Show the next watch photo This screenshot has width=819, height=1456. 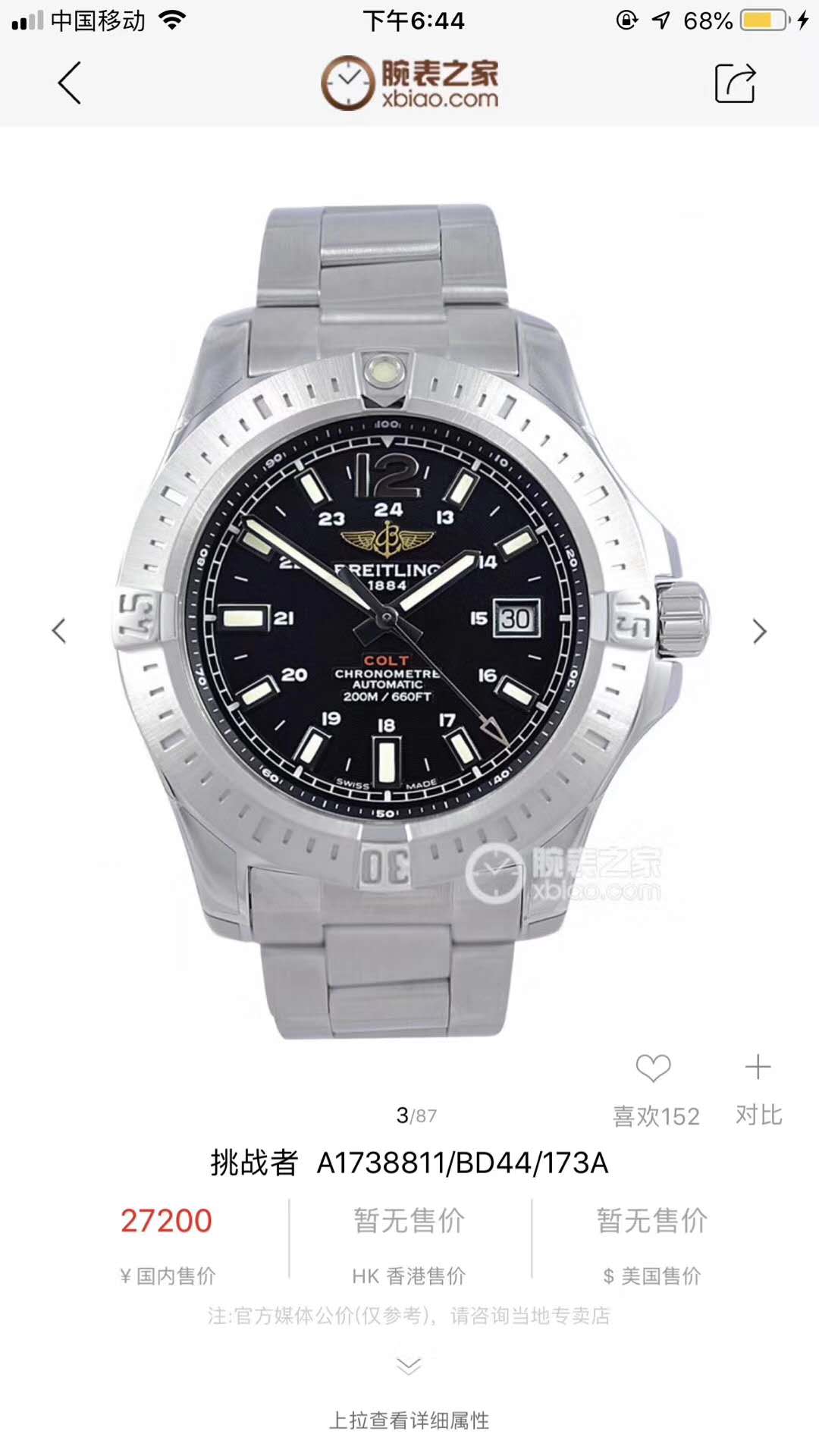coord(759,631)
